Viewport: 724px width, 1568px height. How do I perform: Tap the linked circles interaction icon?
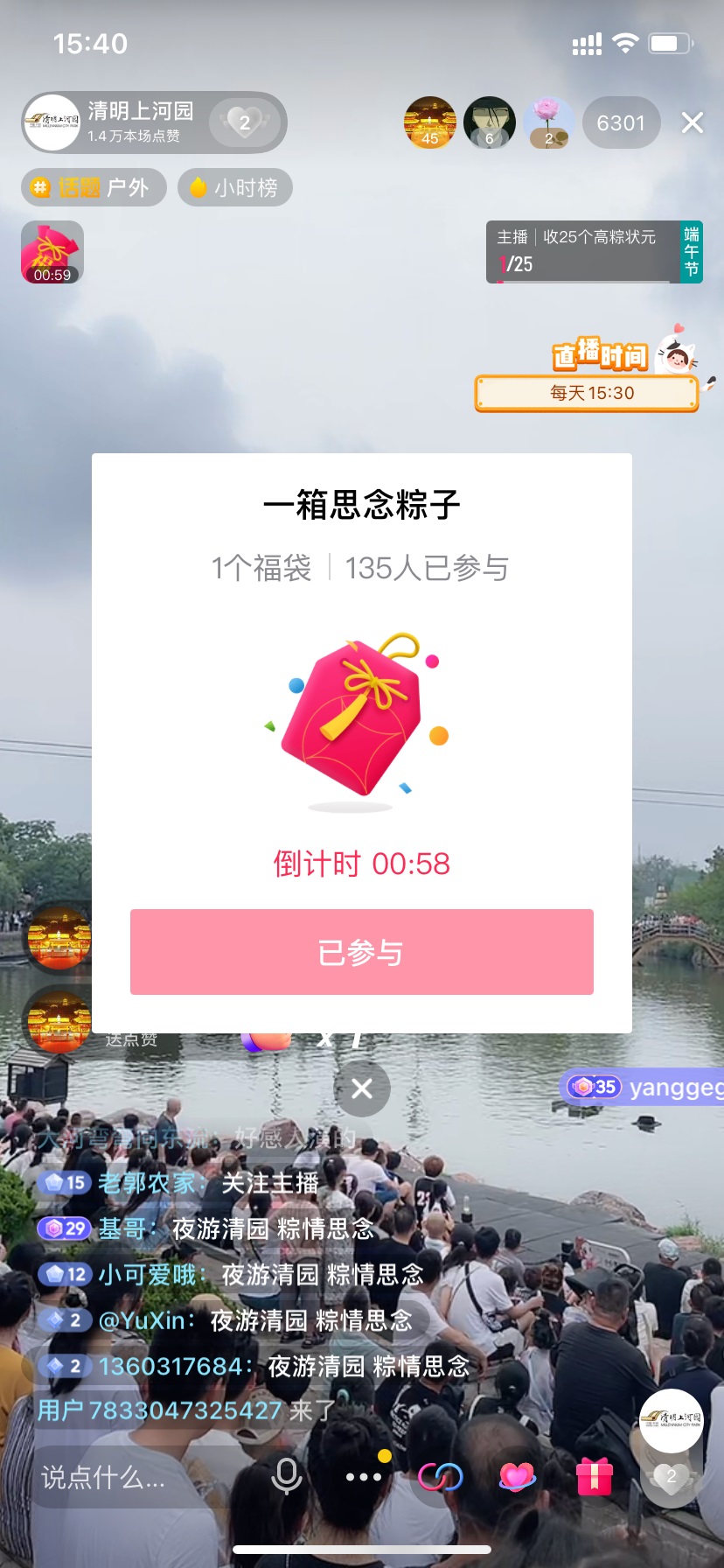[x=440, y=1477]
